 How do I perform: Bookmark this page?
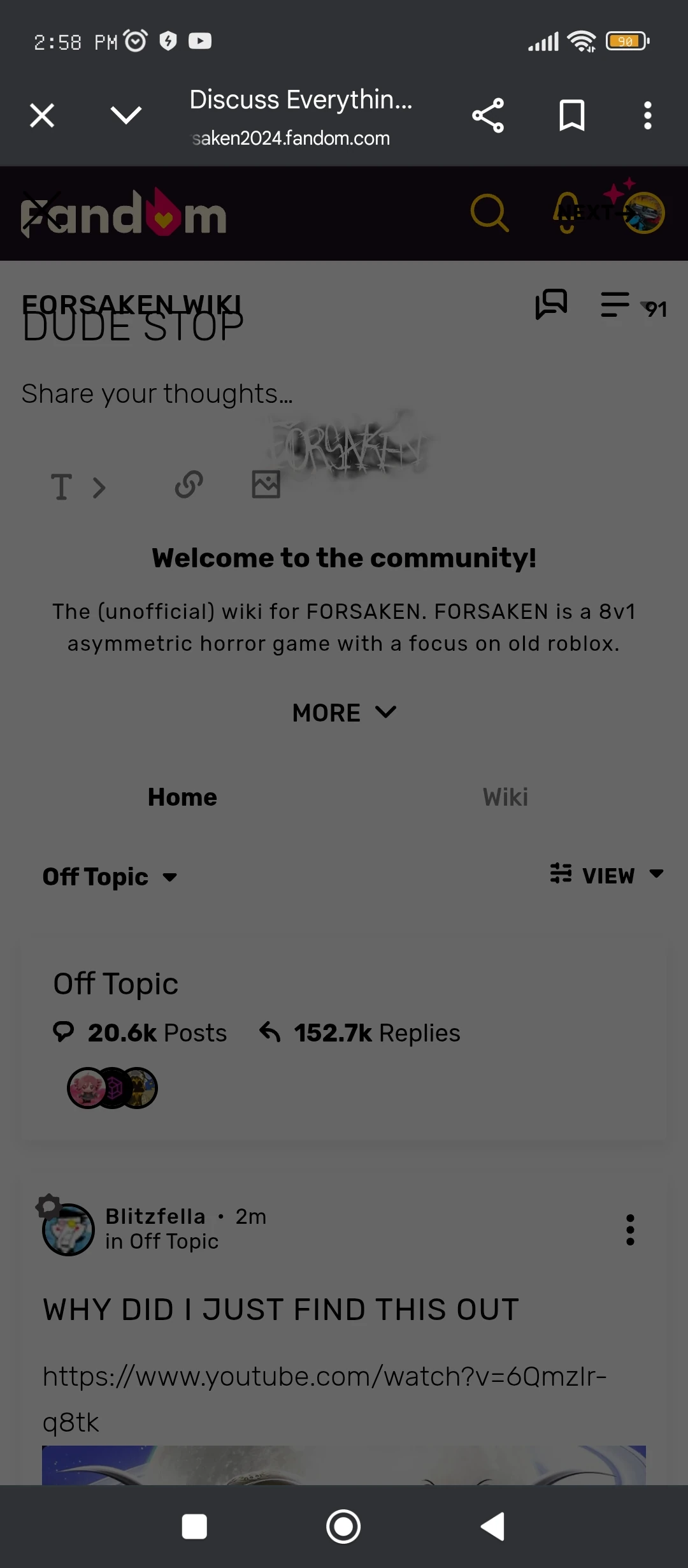[571, 115]
